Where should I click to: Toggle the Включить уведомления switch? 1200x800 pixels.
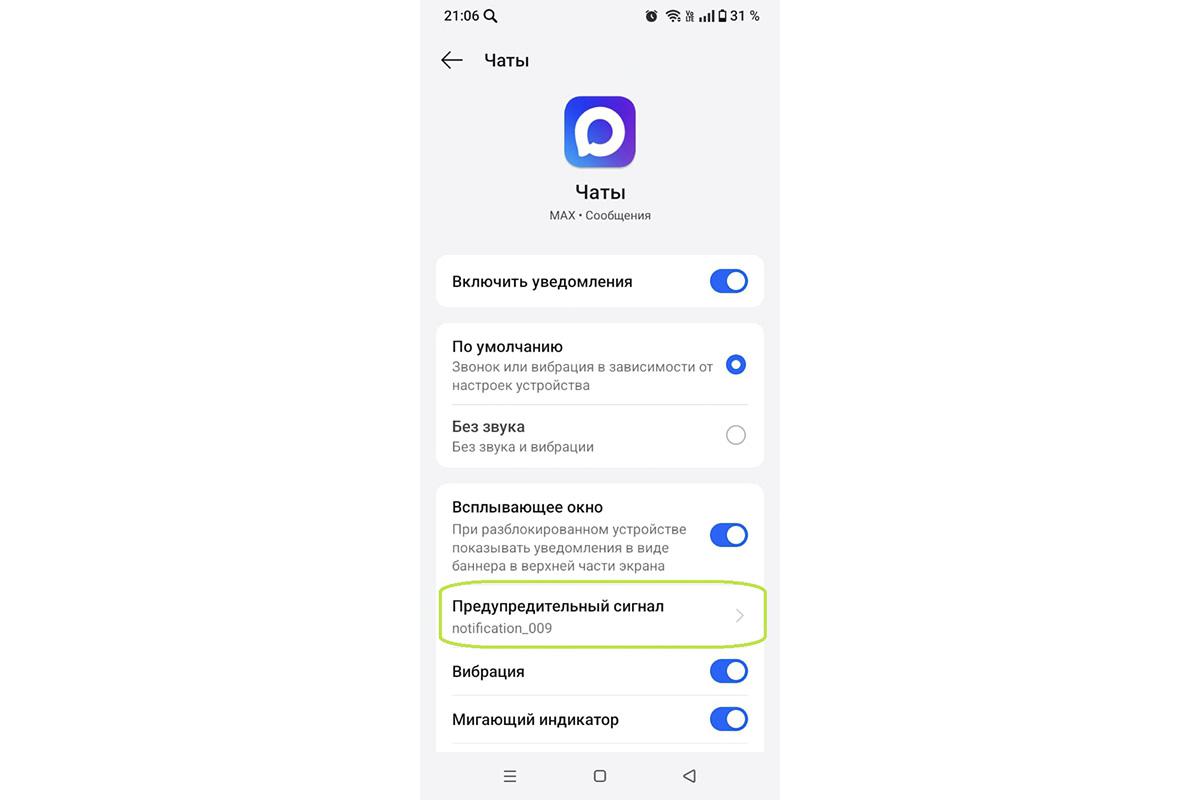pyautogui.click(x=728, y=281)
